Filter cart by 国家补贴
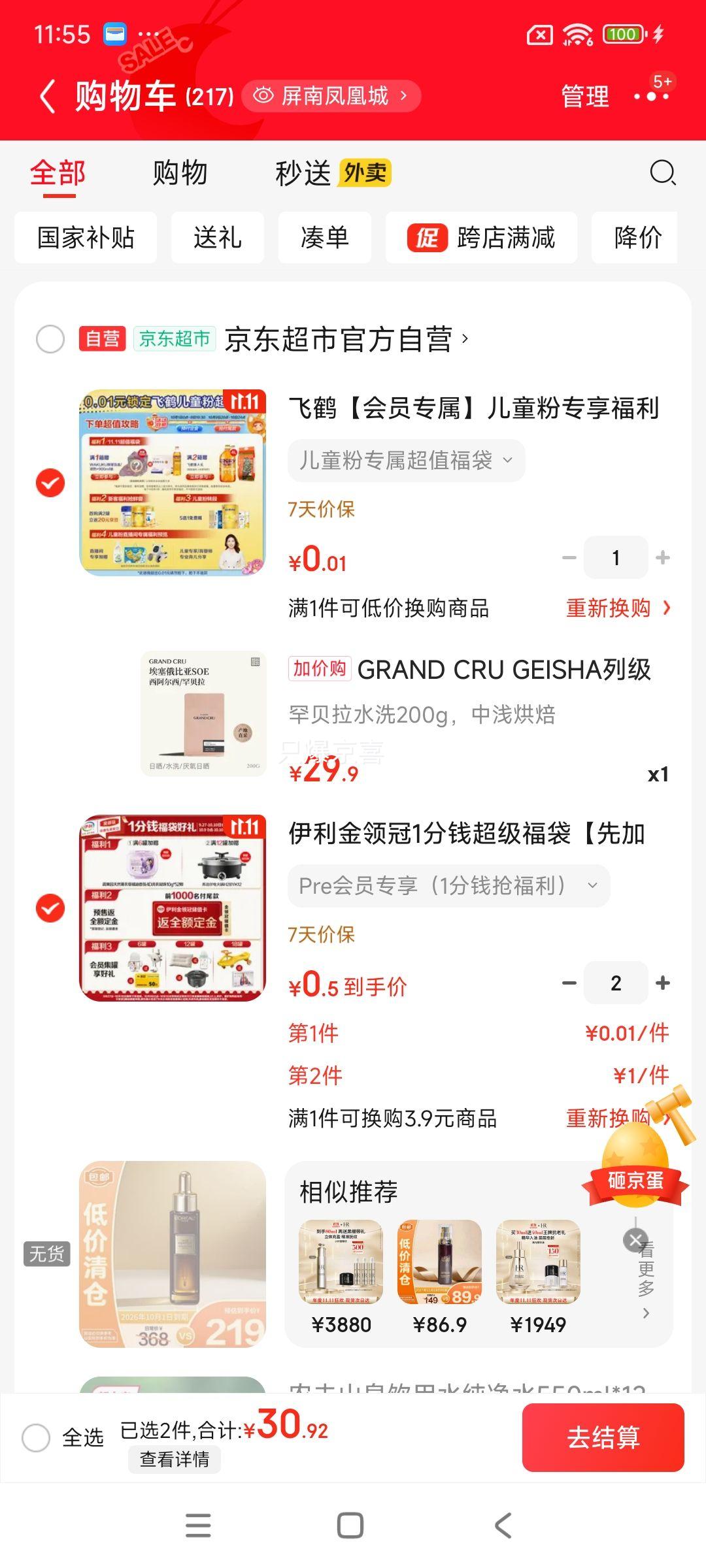The width and height of the screenshot is (706, 1568). click(86, 238)
